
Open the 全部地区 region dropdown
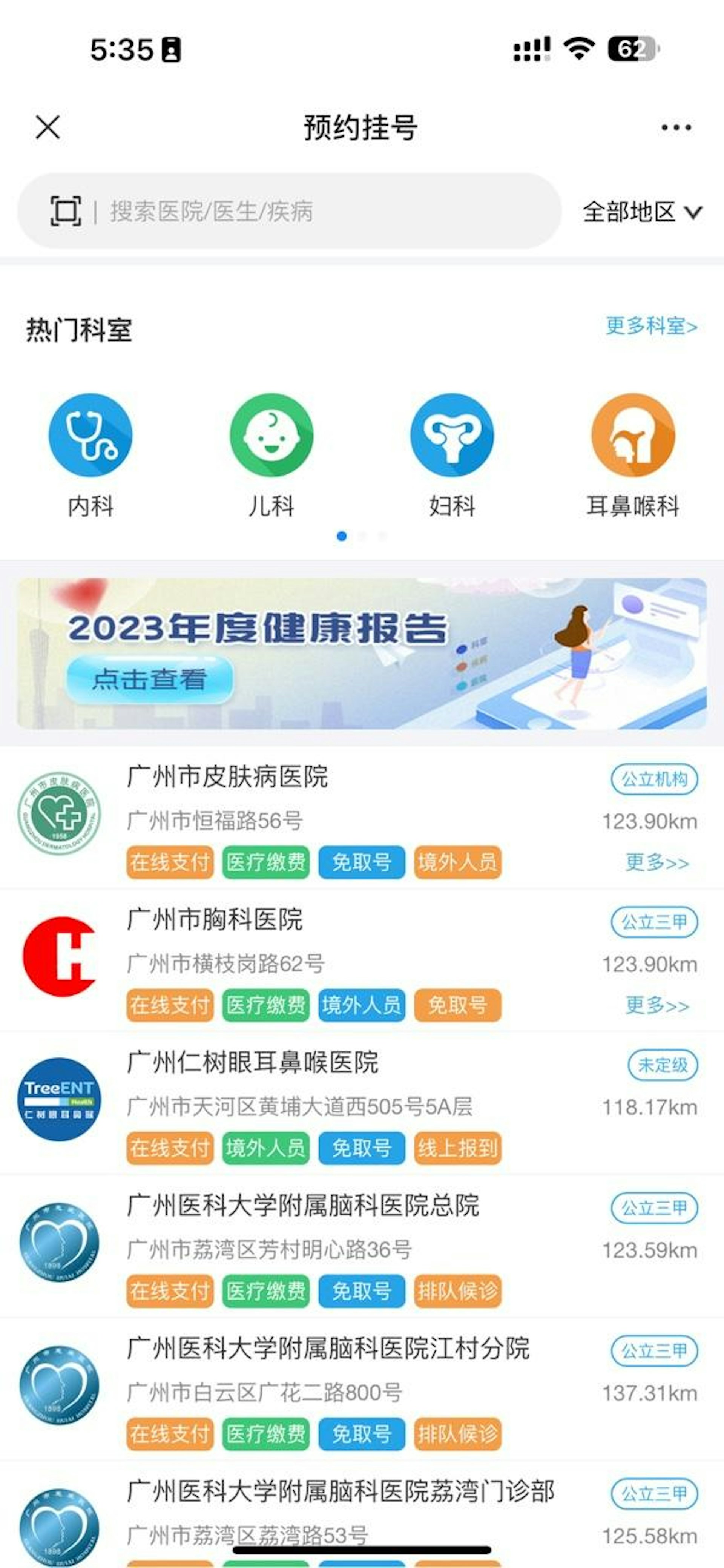(x=639, y=211)
